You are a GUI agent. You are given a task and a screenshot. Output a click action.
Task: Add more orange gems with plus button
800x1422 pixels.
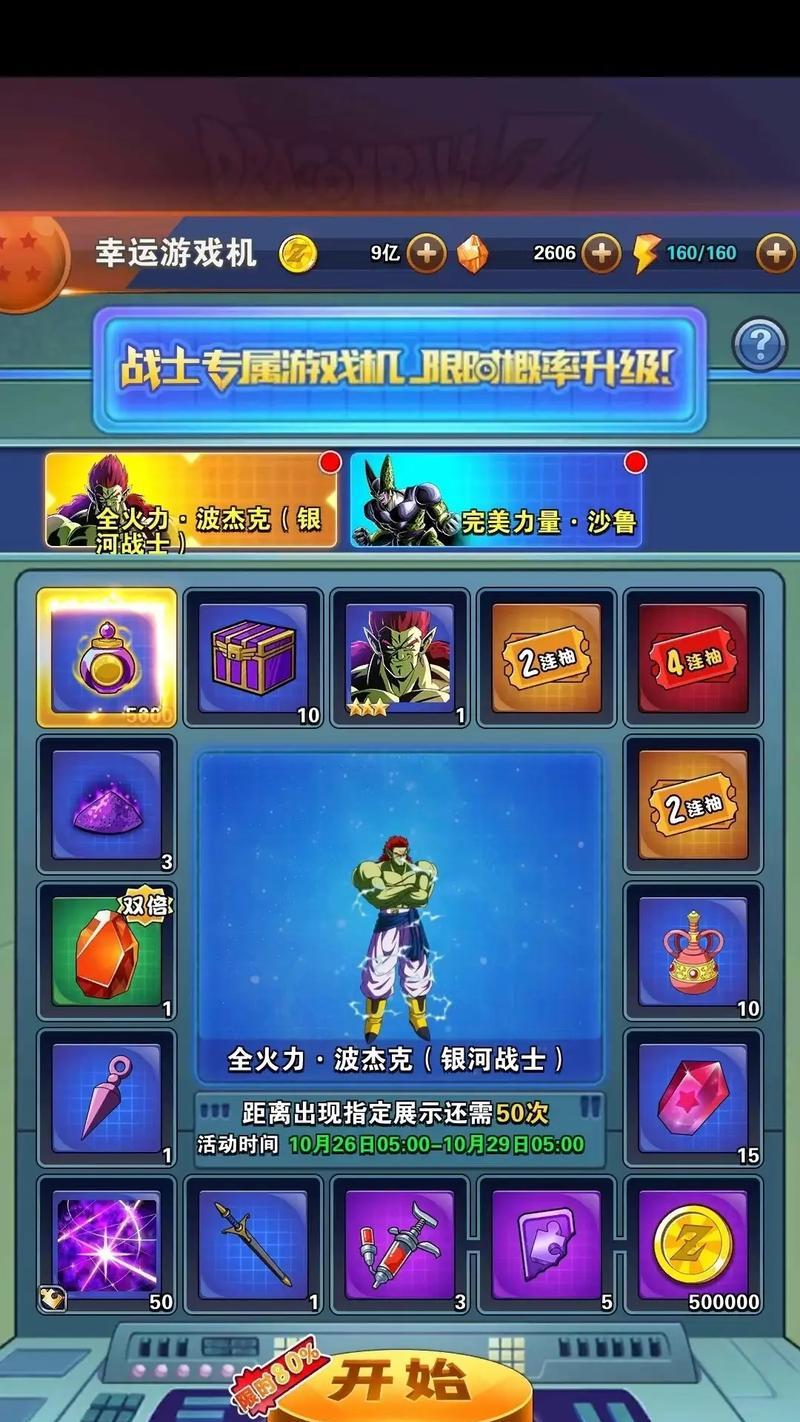(600, 254)
